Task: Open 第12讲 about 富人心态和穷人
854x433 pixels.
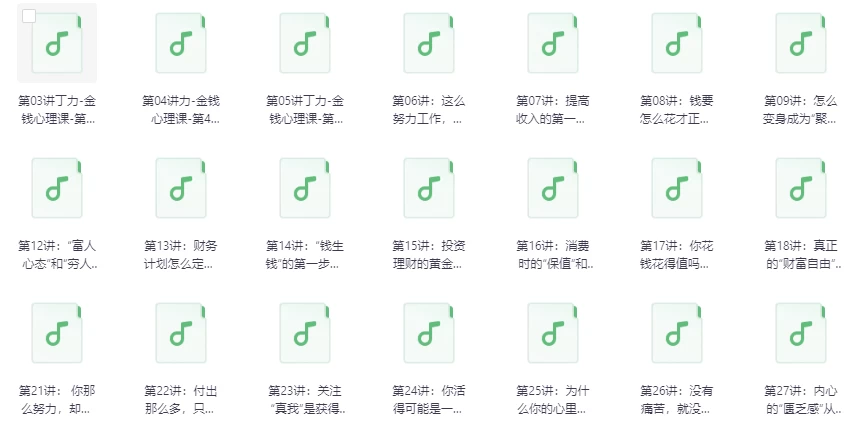Action: point(57,188)
